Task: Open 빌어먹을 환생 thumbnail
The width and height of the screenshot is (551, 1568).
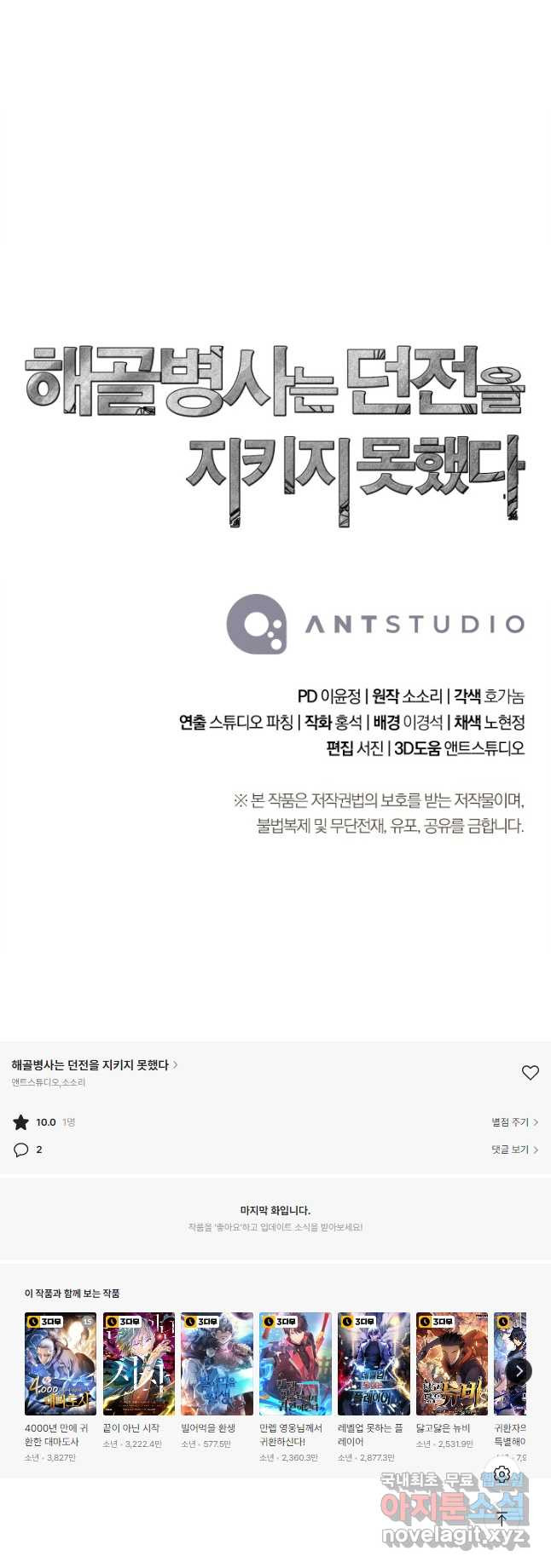Action: point(217,1363)
